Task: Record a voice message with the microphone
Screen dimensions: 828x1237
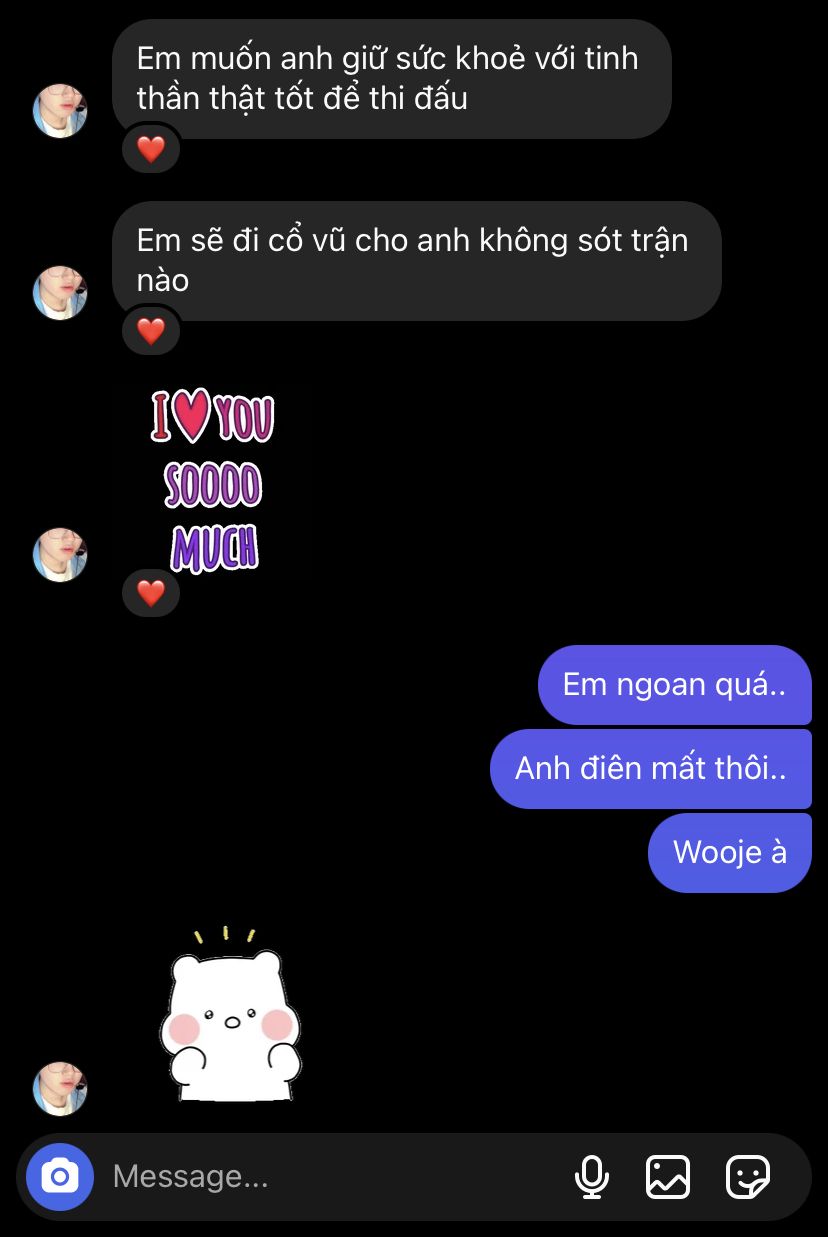Action: (592, 1176)
